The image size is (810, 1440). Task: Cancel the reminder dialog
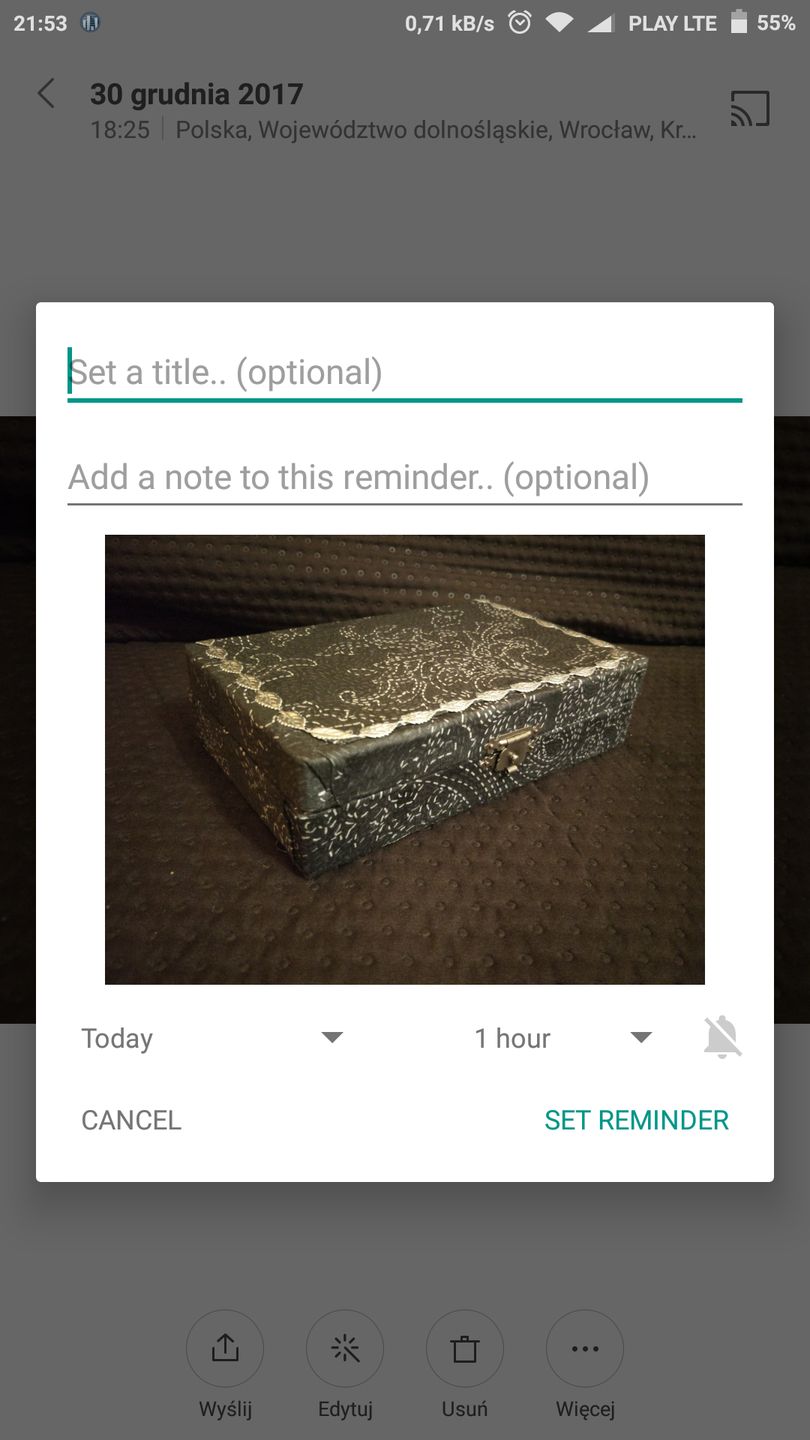click(x=131, y=1120)
